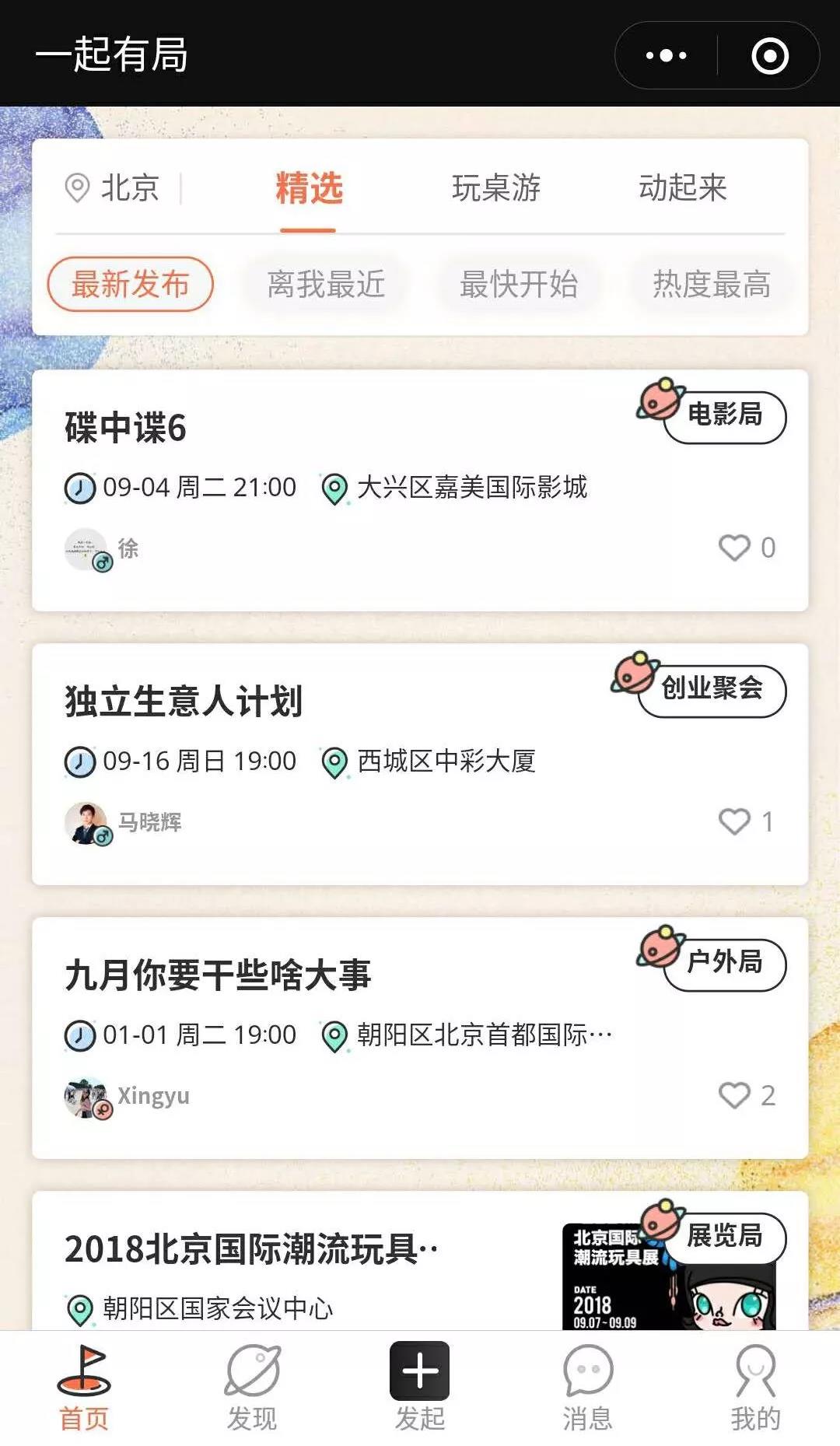
Task: Tap 马晓辉's avatar on the 创业聚会 card
Action: click(88, 821)
